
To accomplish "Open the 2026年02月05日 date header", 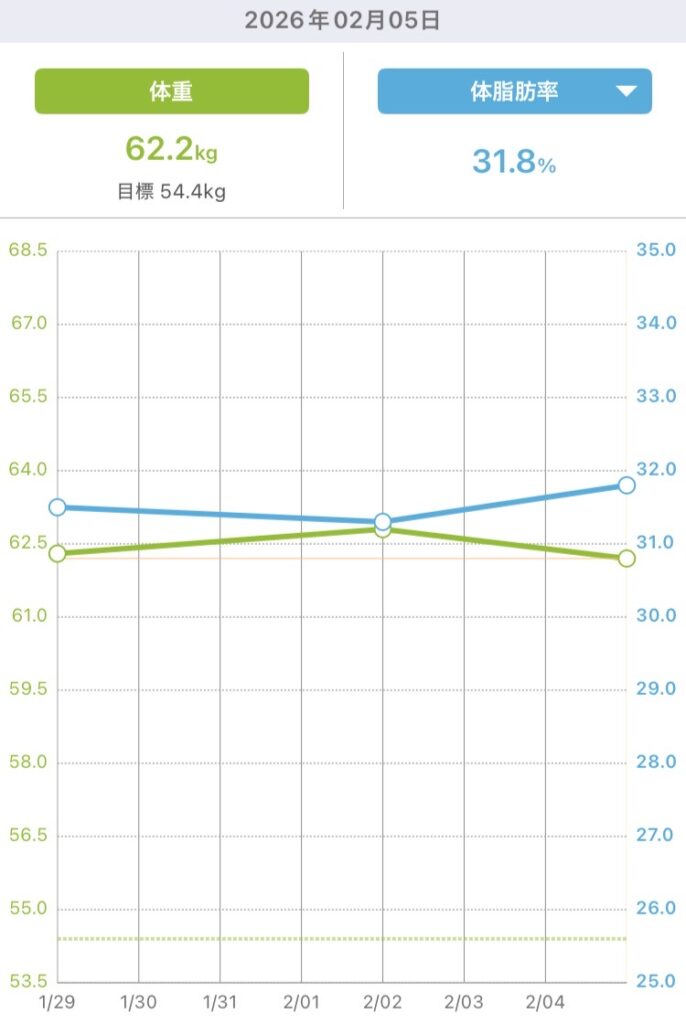I will click(x=343, y=21).
